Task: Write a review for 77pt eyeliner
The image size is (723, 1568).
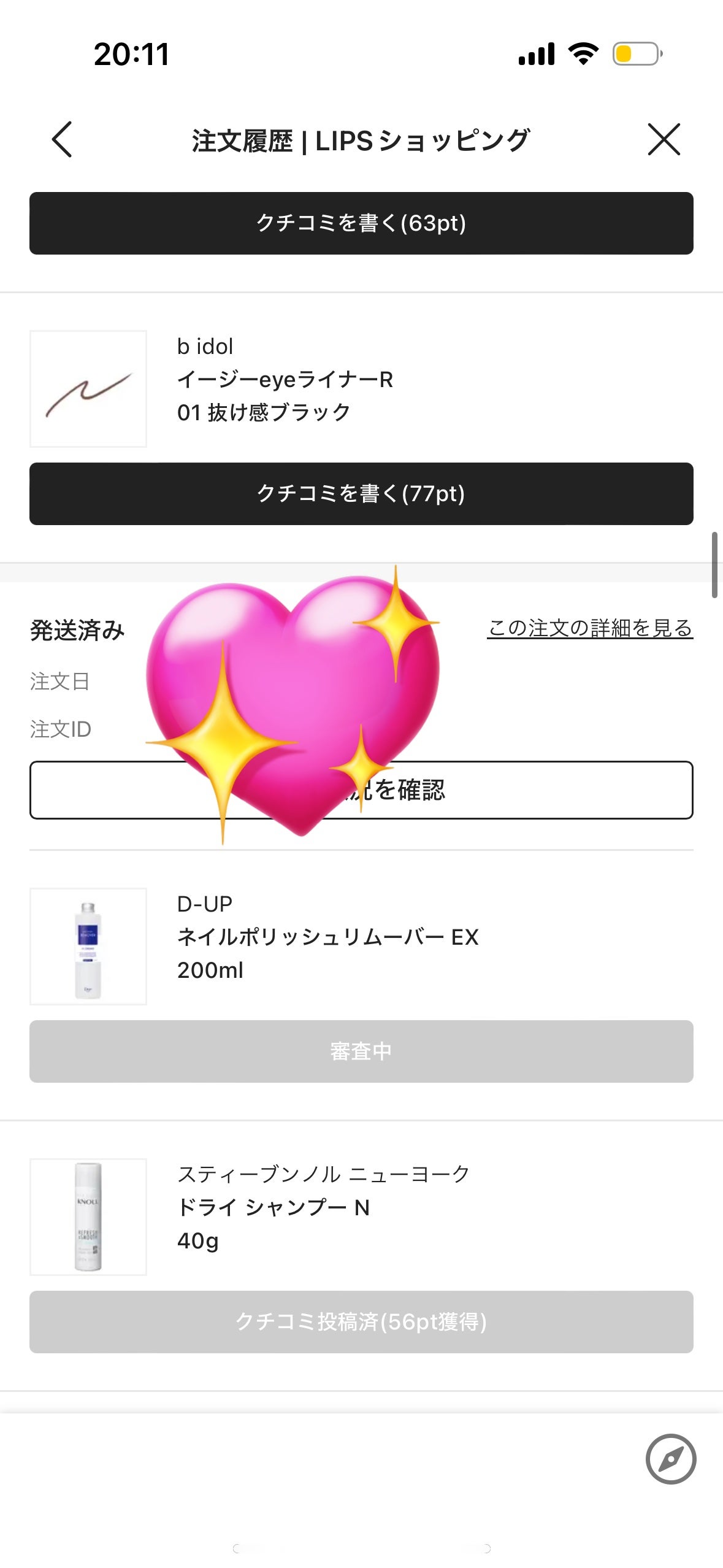Action: [x=361, y=494]
